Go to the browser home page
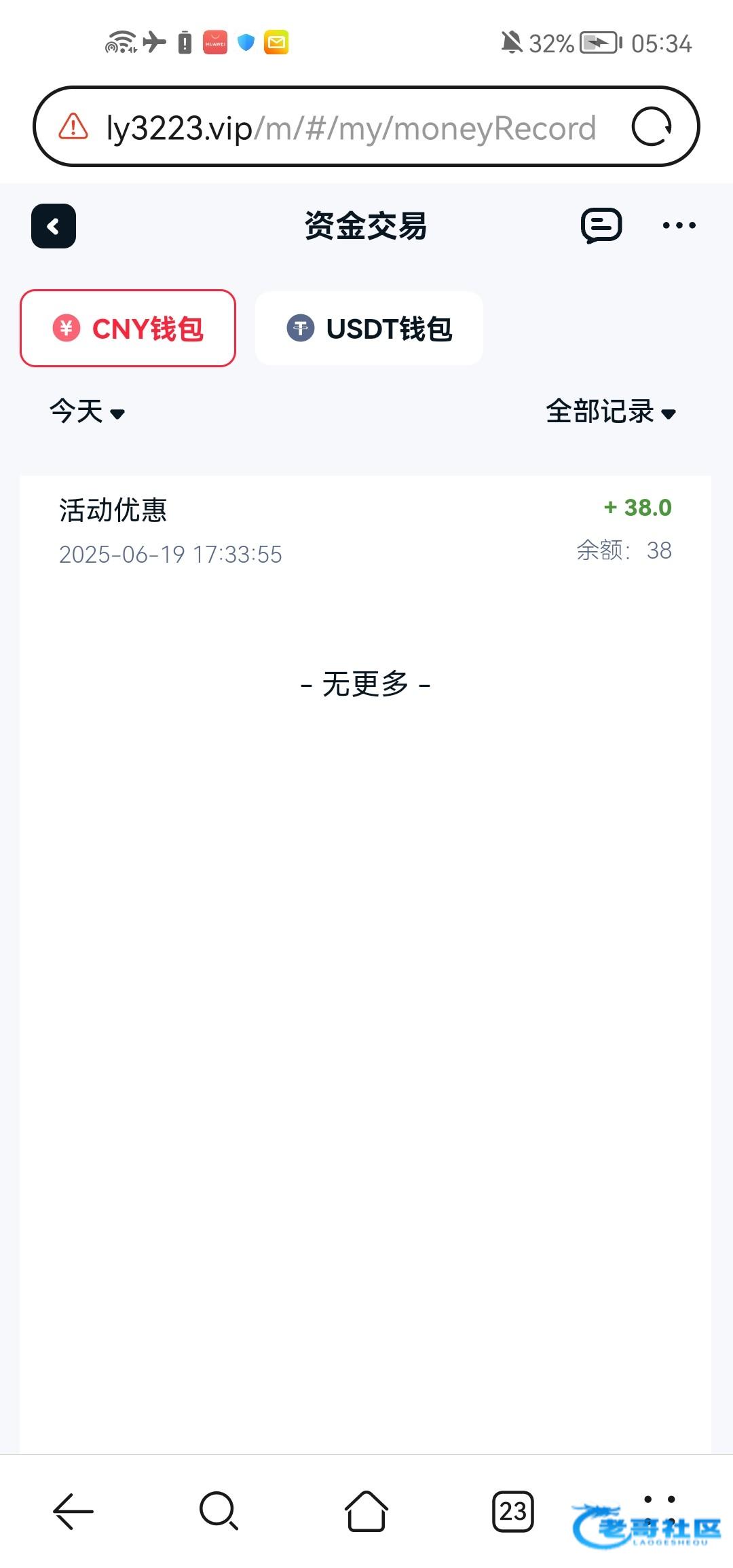The image size is (733, 1568). coord(366,1511)
